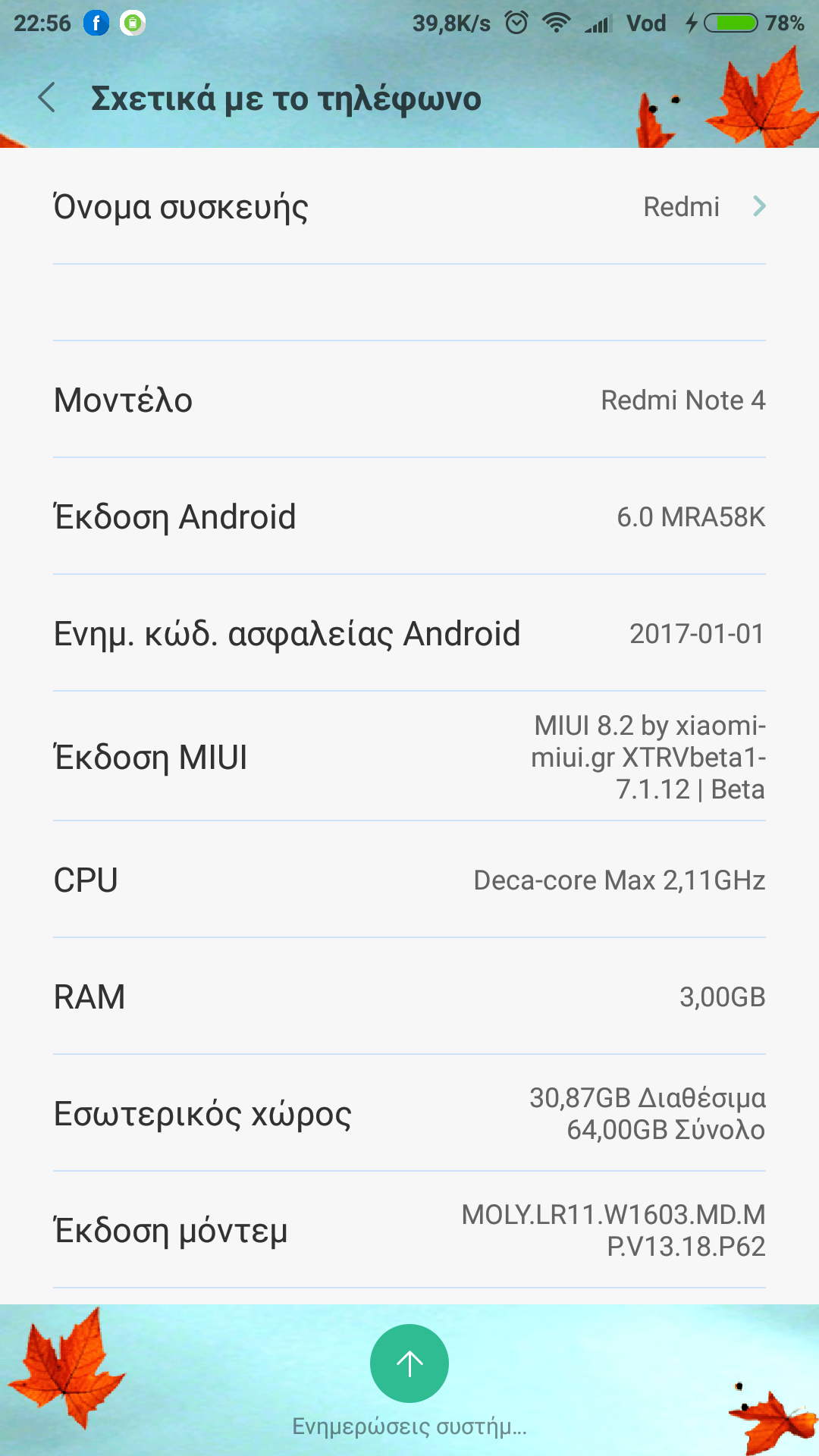Screen dimensions: 819x1456
Task: Tap the CPU row
Action: tap(409, 880)
